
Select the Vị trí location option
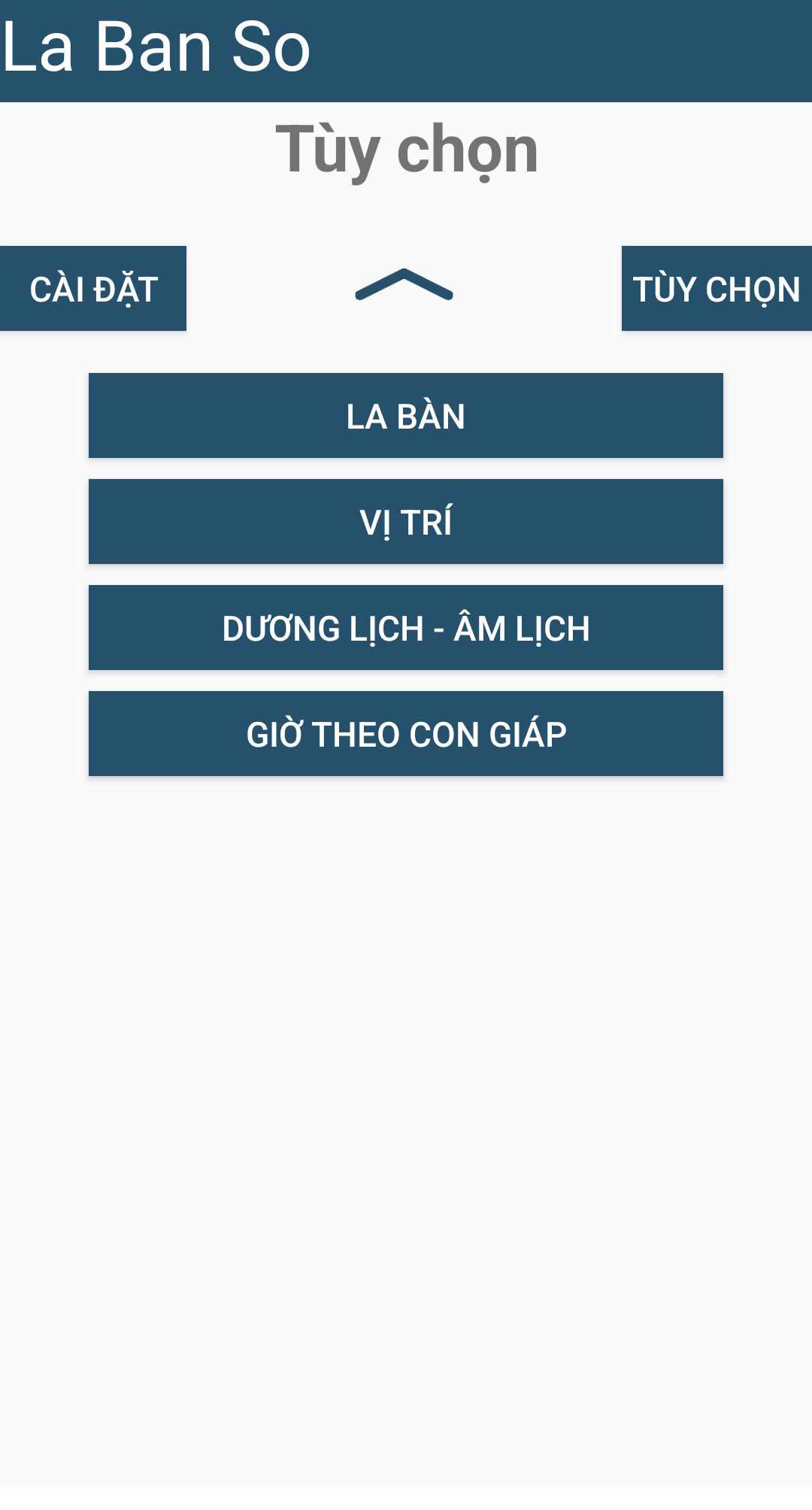tap(406, 522)
